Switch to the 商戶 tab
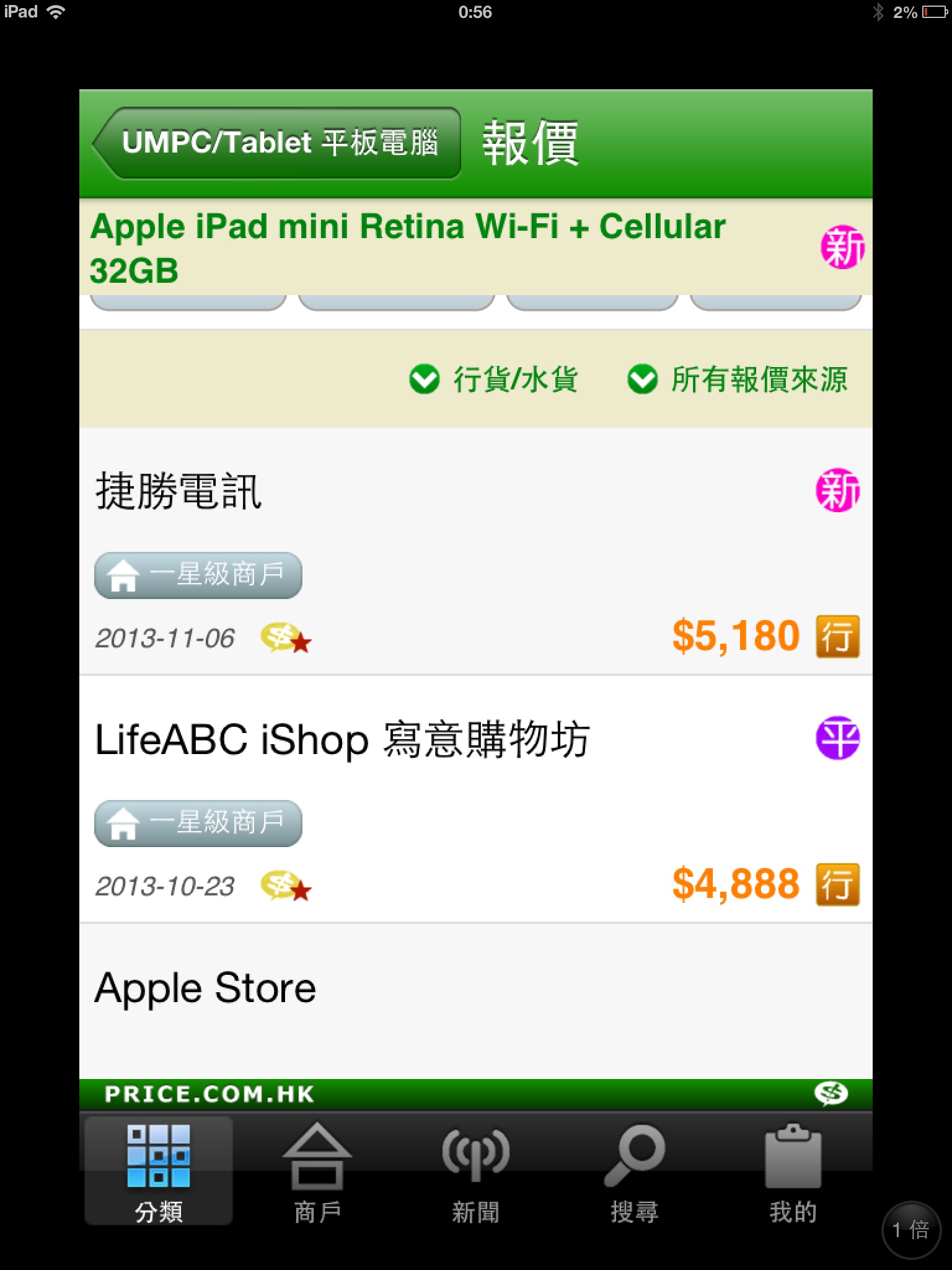This screenshot has width=952, height=1270. tap(317, 1172)
